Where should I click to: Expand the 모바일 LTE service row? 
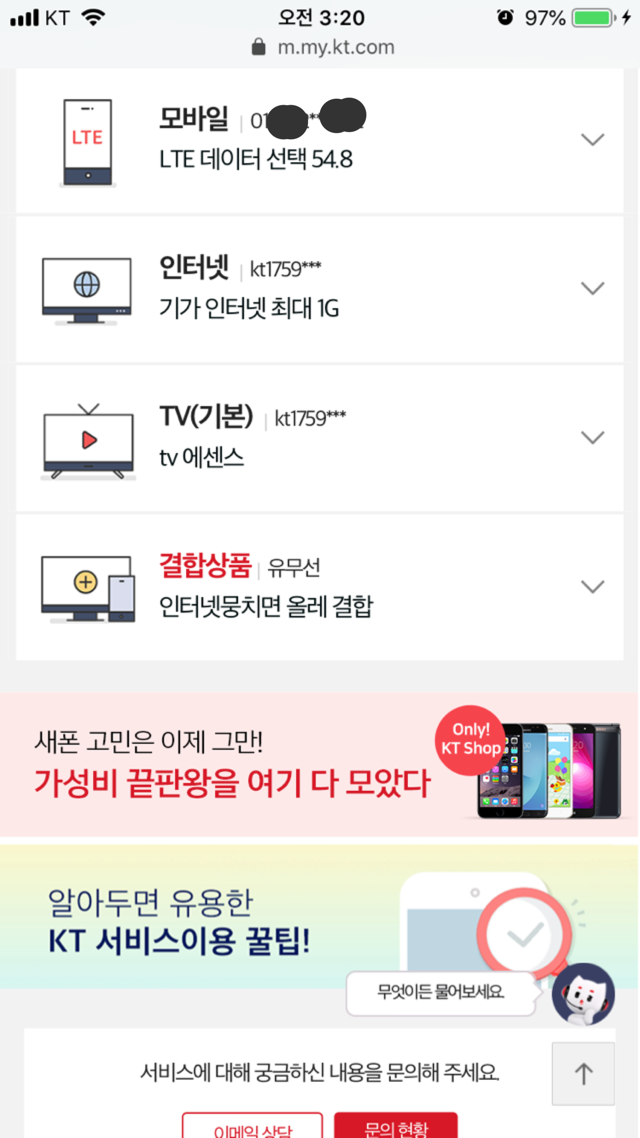tap(592, 140)
